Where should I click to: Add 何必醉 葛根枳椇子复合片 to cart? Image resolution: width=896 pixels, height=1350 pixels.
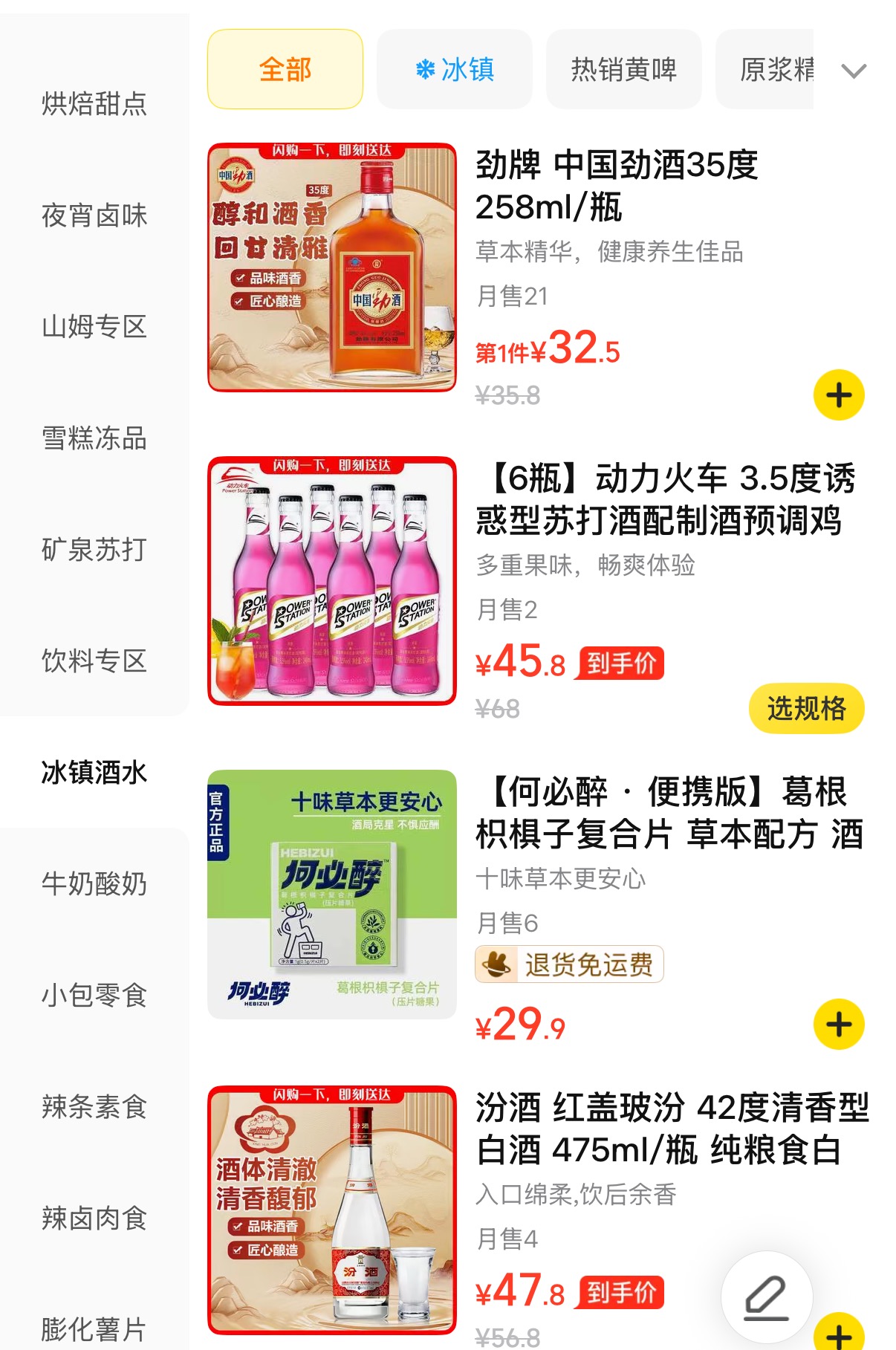[x=839, y=1025]
